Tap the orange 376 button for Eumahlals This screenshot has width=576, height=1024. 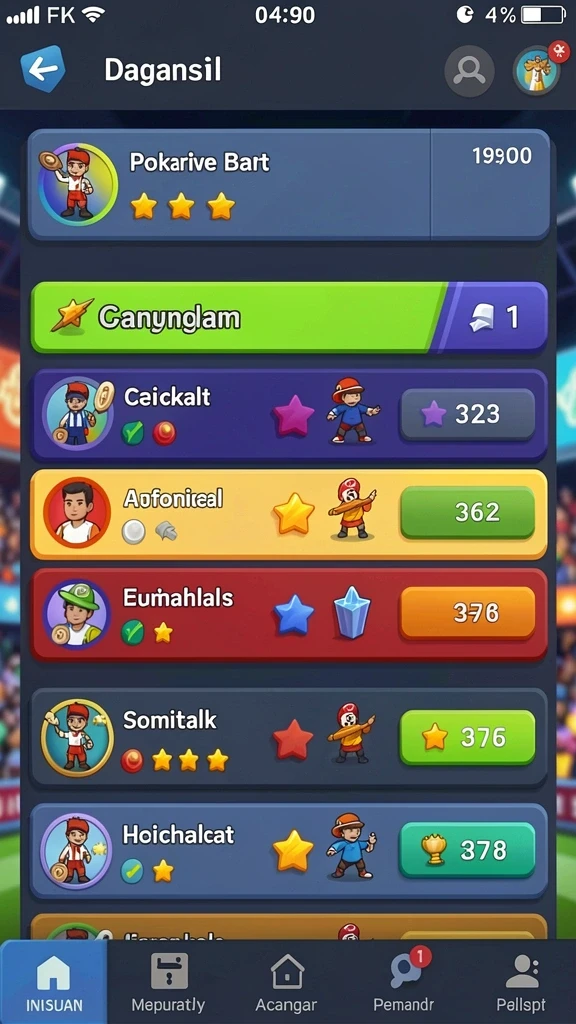pos(468,612)
